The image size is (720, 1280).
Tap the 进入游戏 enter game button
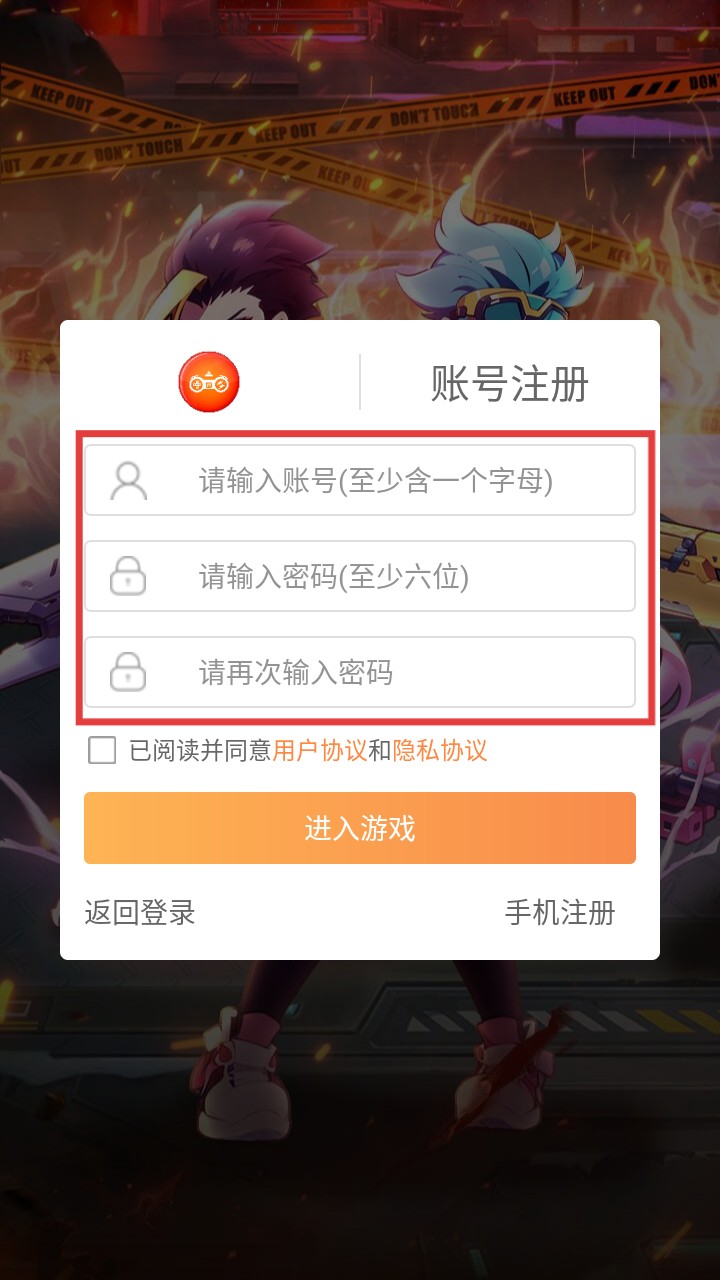(x=360, y=828)
